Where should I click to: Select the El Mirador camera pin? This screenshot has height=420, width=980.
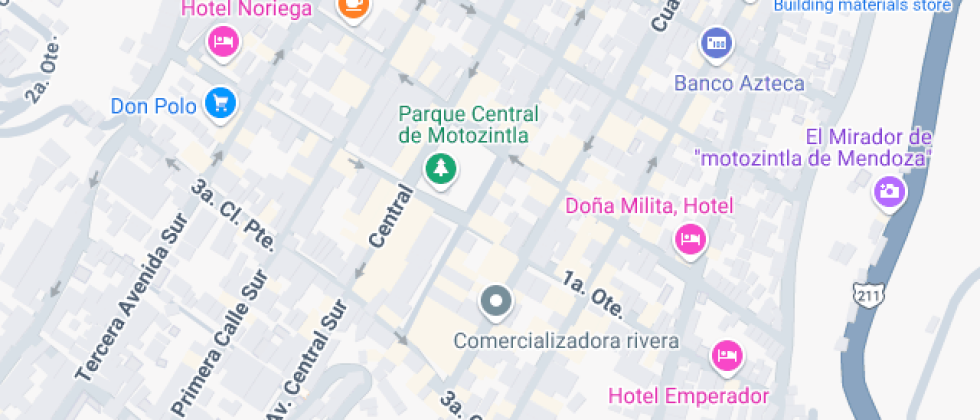click(x=887, y=192)
